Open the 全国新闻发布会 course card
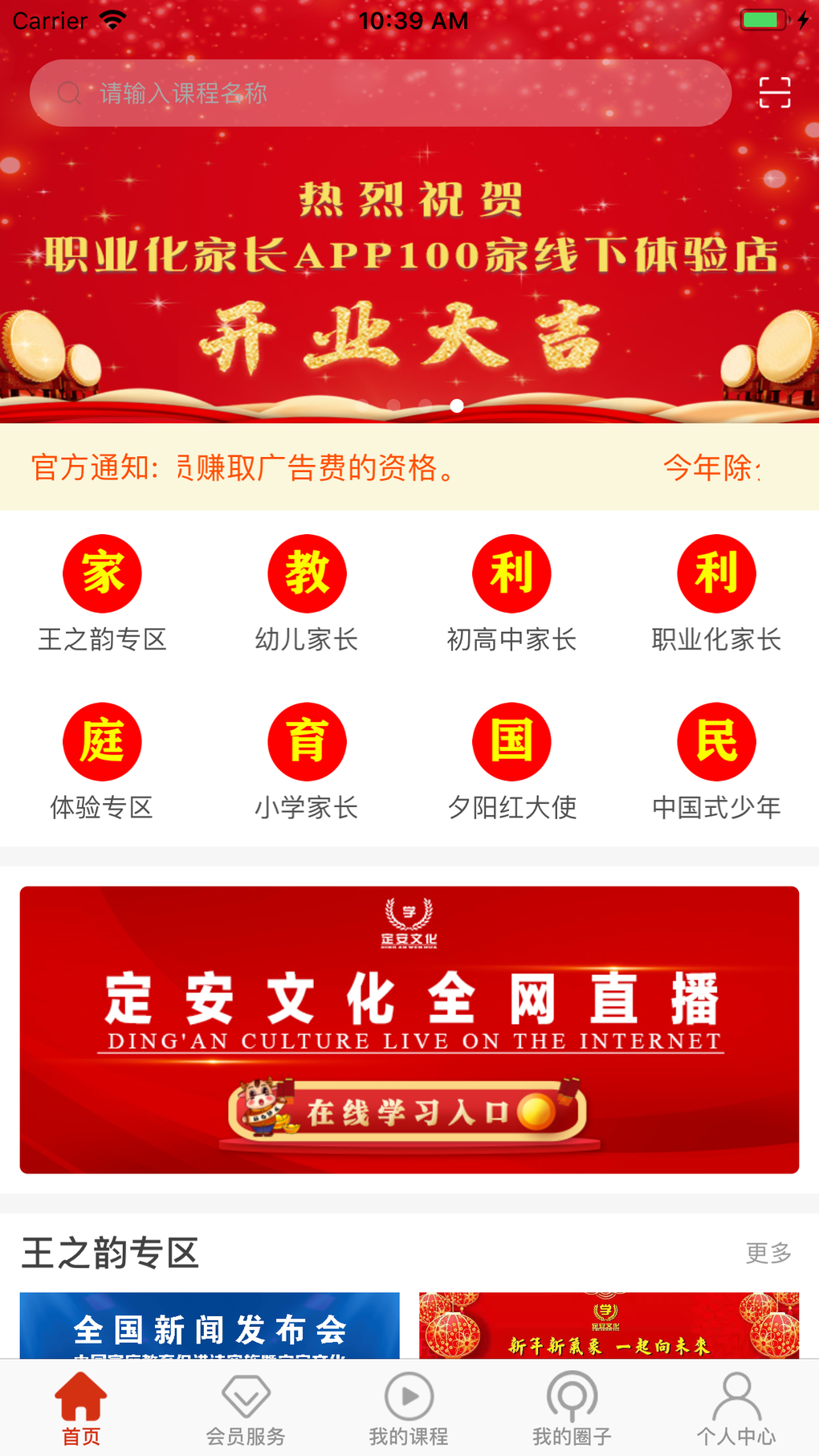The image size is (819, 1456). pos(210,1326)
